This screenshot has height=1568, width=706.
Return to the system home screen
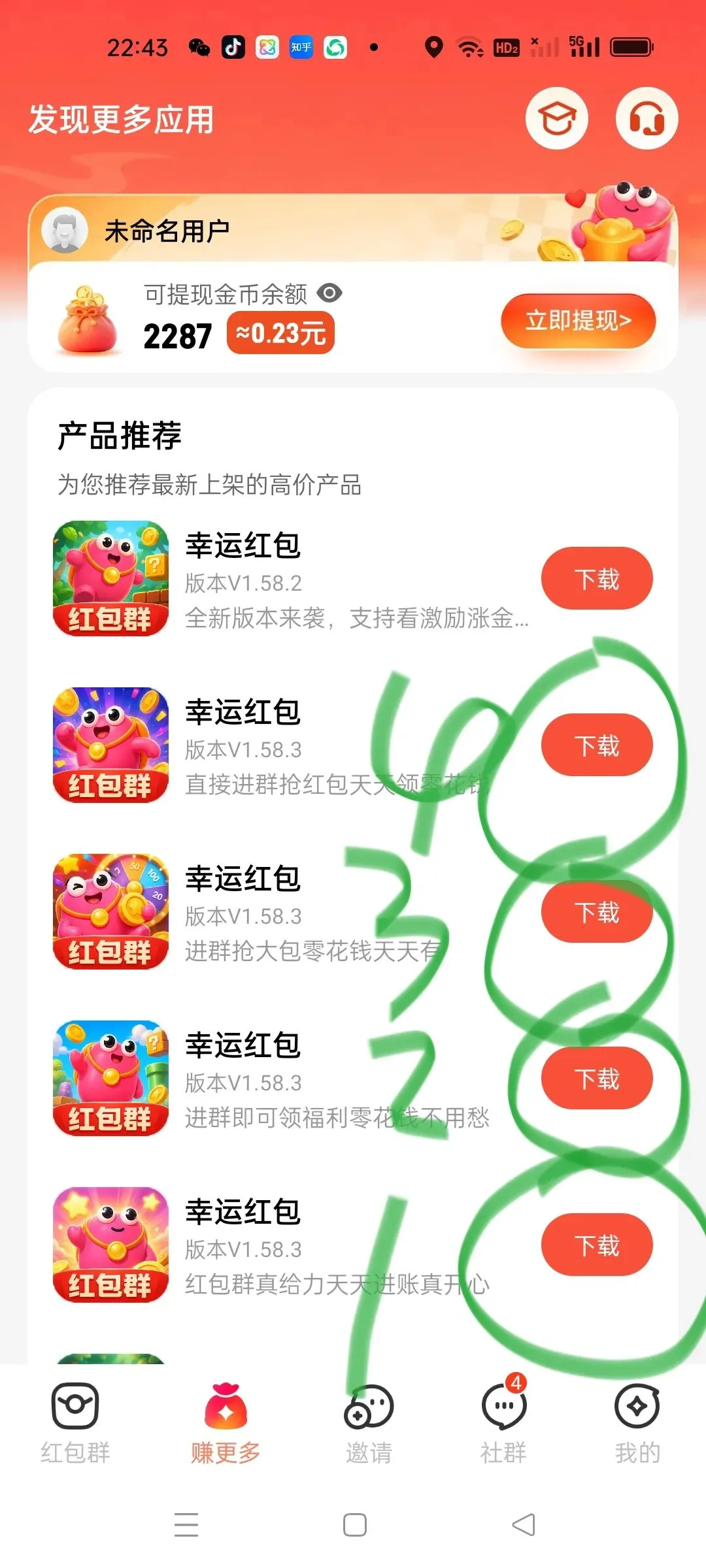click(x=355, y=1525)
